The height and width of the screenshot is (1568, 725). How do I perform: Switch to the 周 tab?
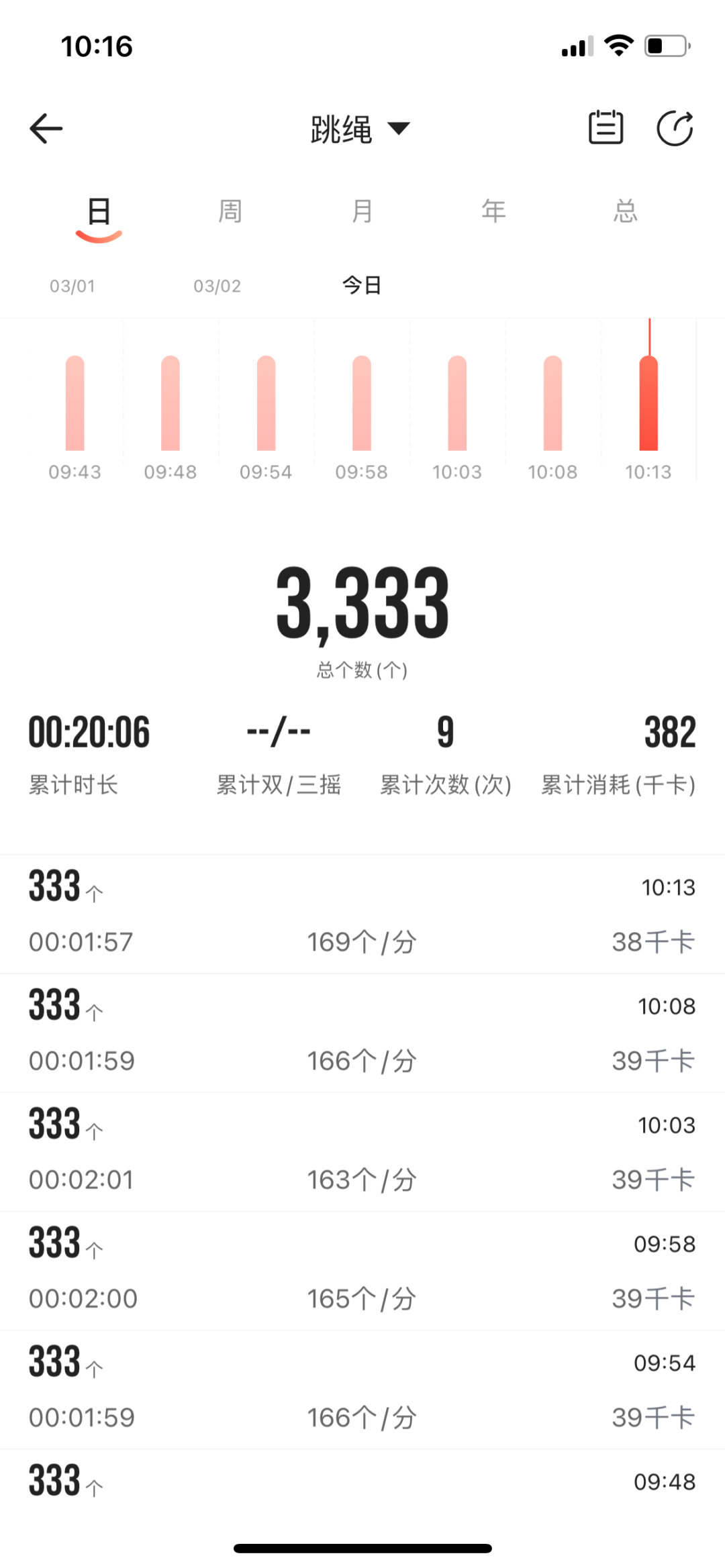click(230, 211)
